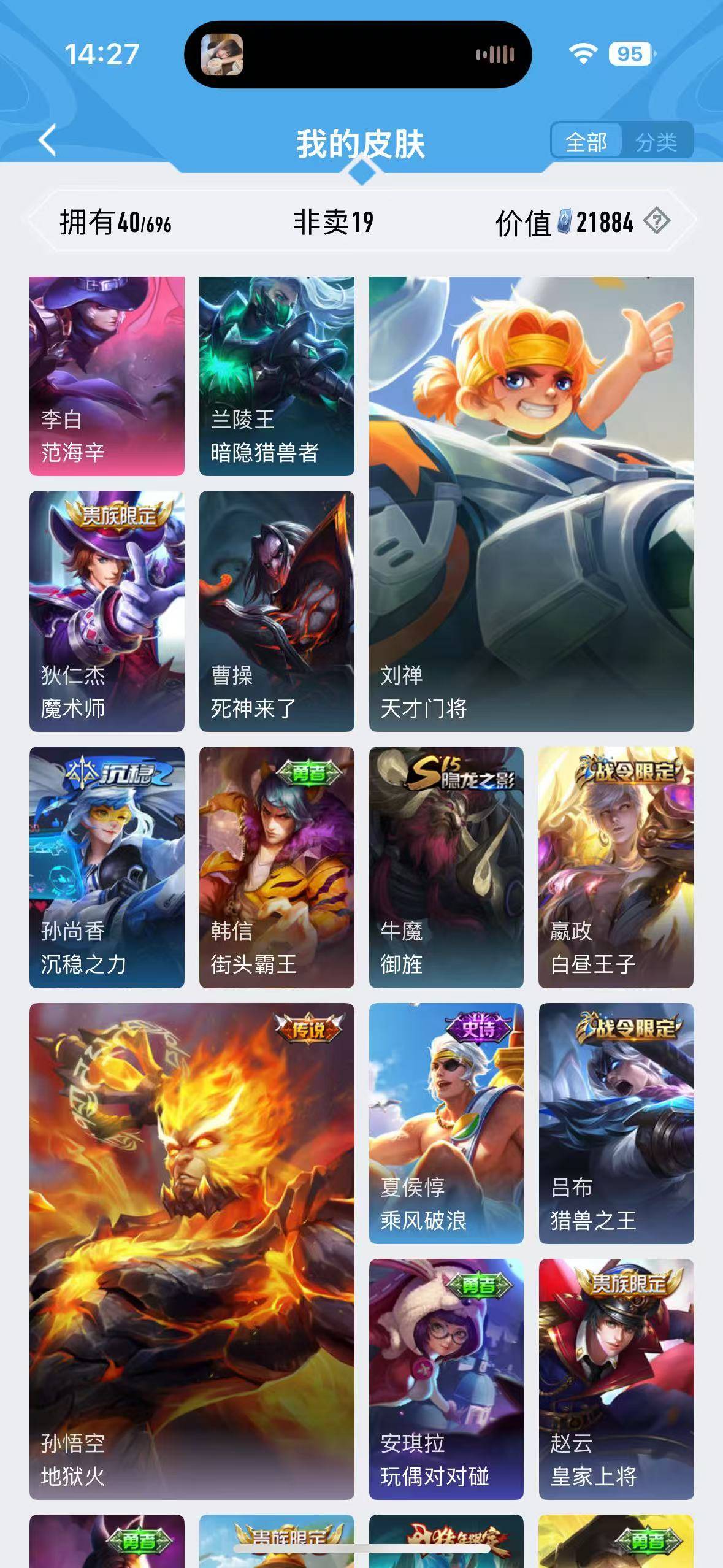View 安琪拉 玩偶对对碰 skin
The image size is (723, 1568).
point(446,1378)
